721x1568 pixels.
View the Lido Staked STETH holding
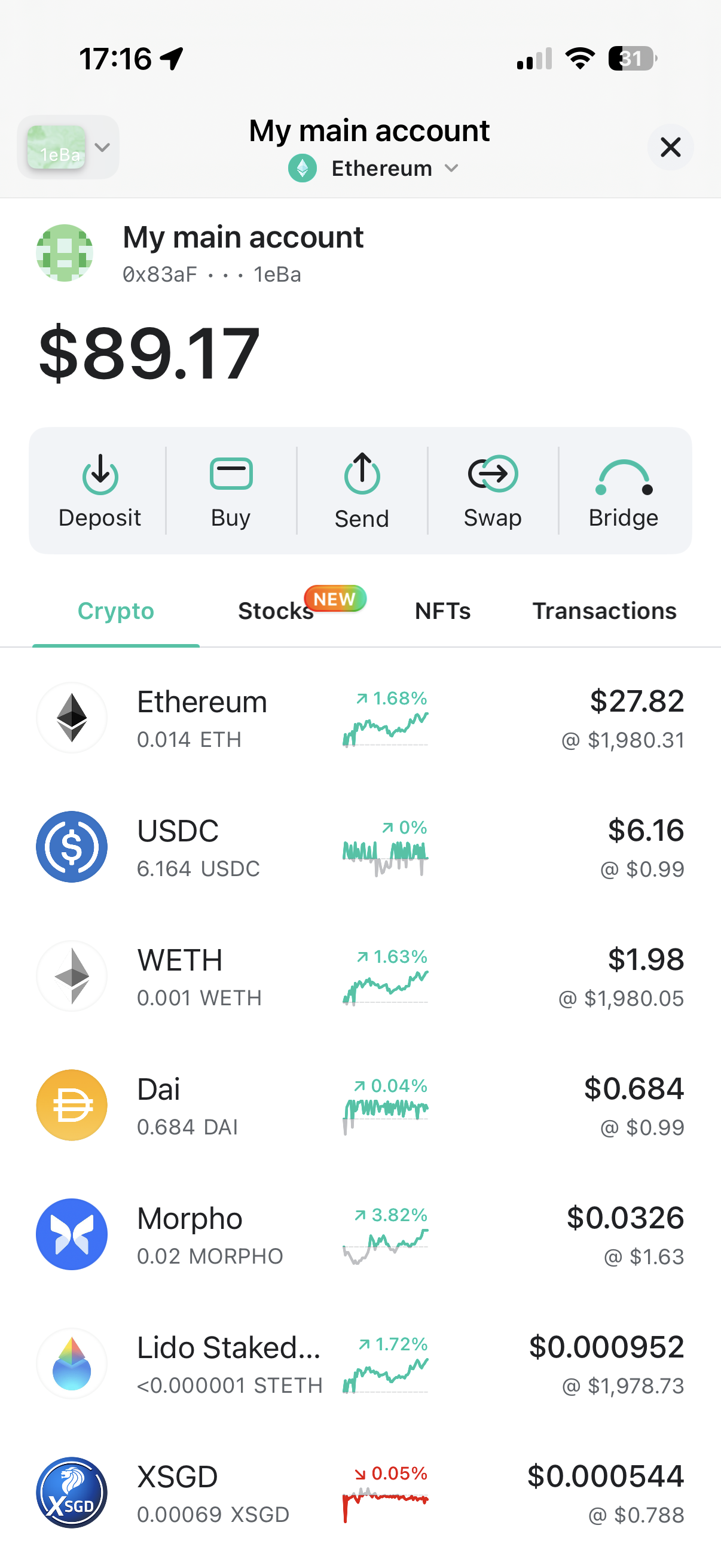[360, 1363]
